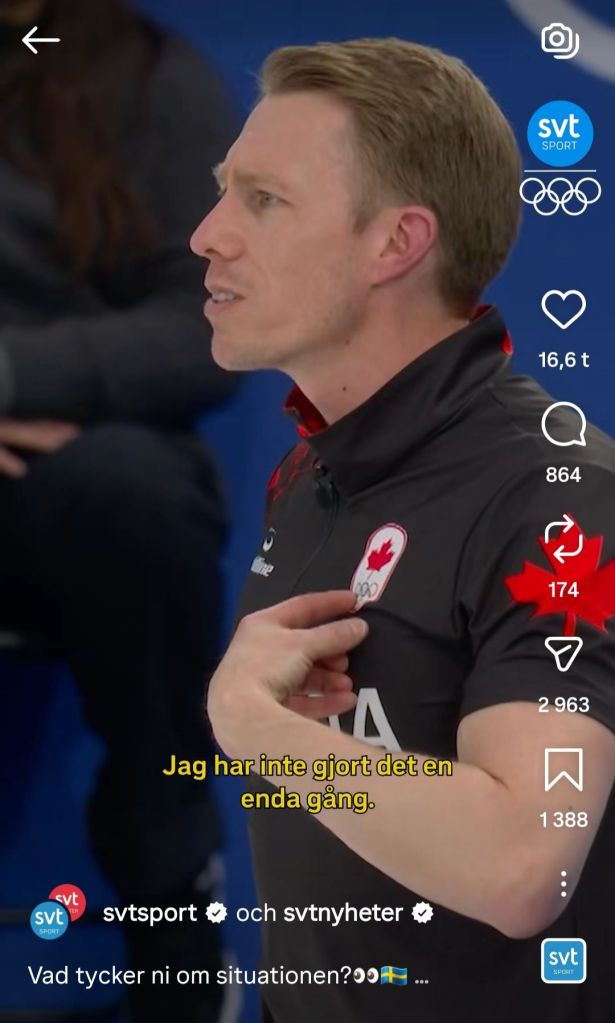The image size is (615, 1023).
Task: Open svtsport profile from the username
Action: coord(149,912)
